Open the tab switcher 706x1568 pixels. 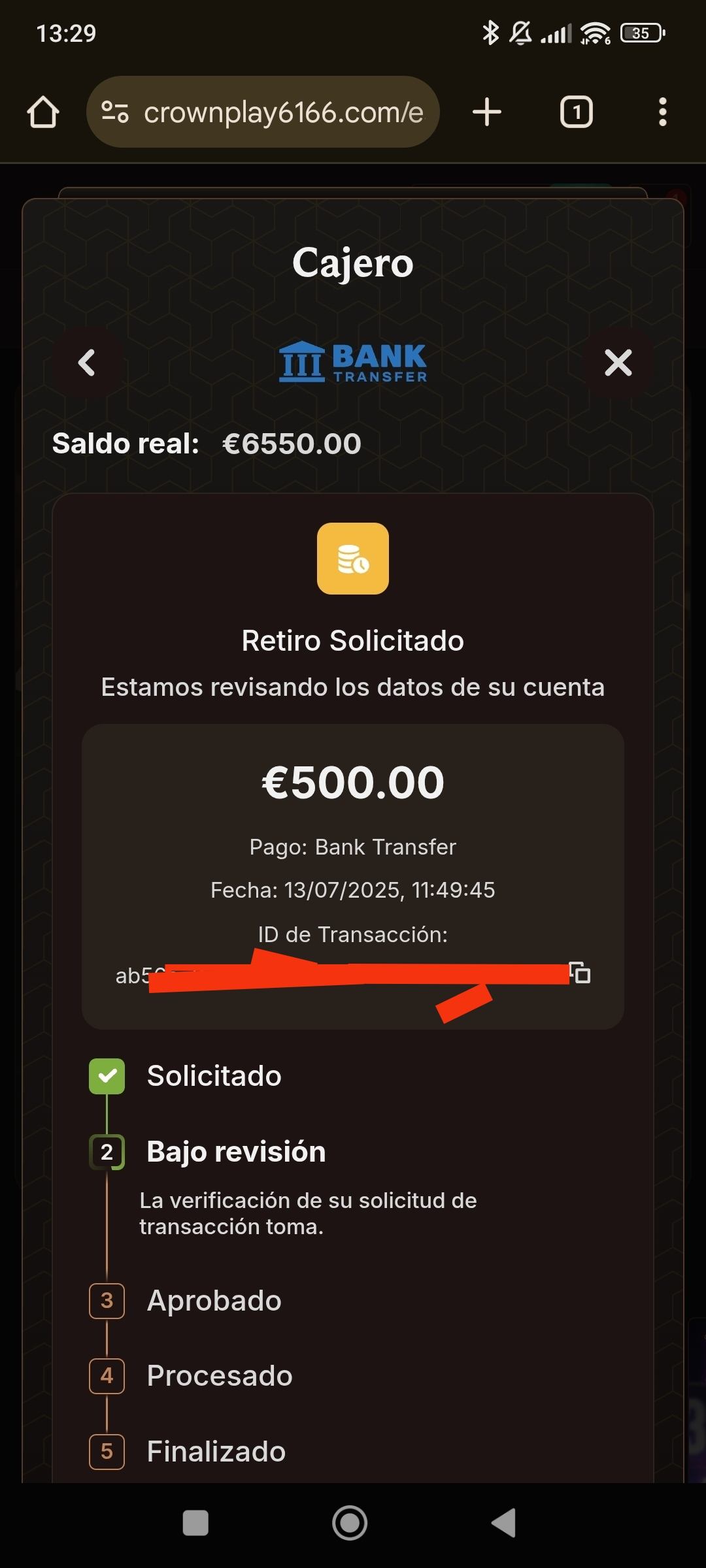[x=576, y=112]
